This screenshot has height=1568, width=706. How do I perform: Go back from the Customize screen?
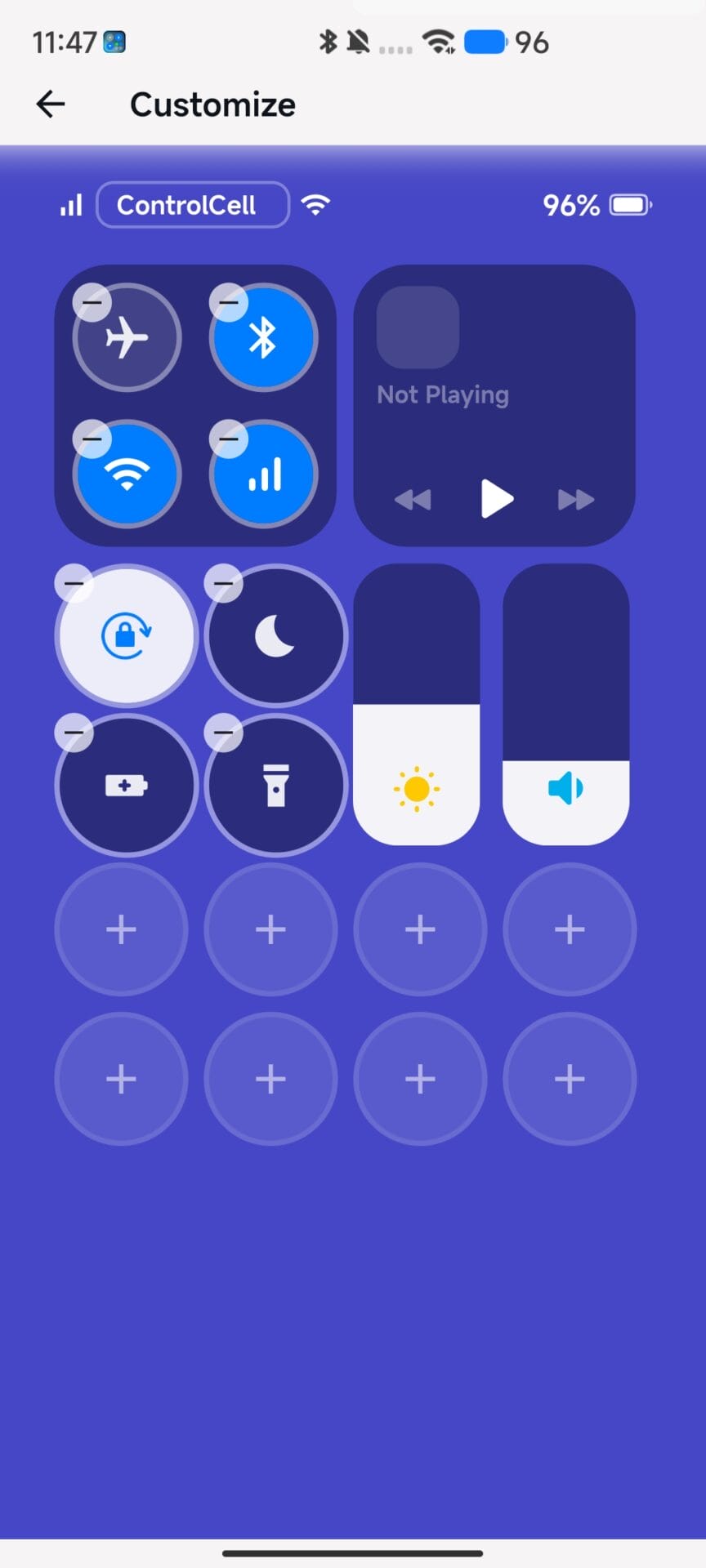(51, 104)
